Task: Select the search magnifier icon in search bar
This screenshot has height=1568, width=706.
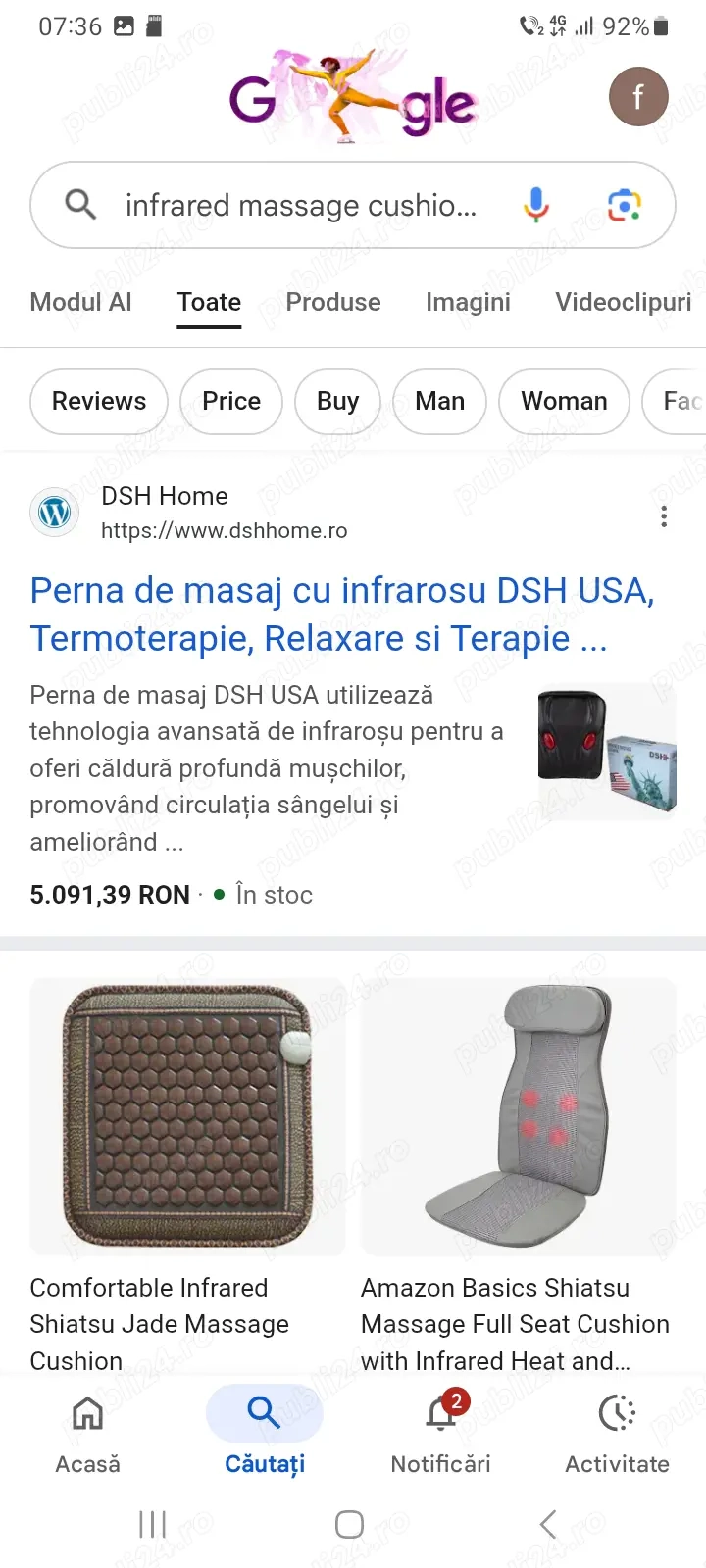Action: 79,205
